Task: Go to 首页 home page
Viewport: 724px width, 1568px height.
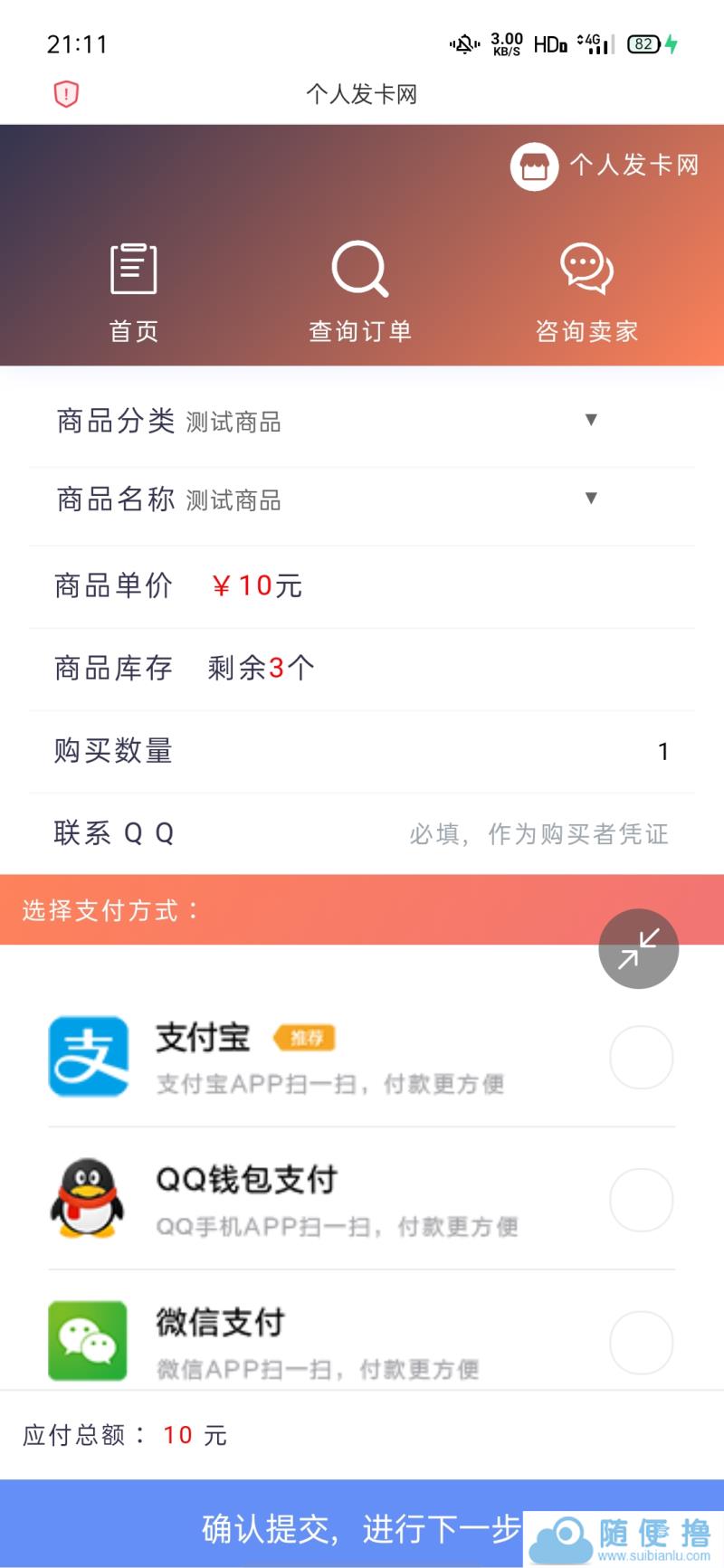Action: (x=134, y=291)
